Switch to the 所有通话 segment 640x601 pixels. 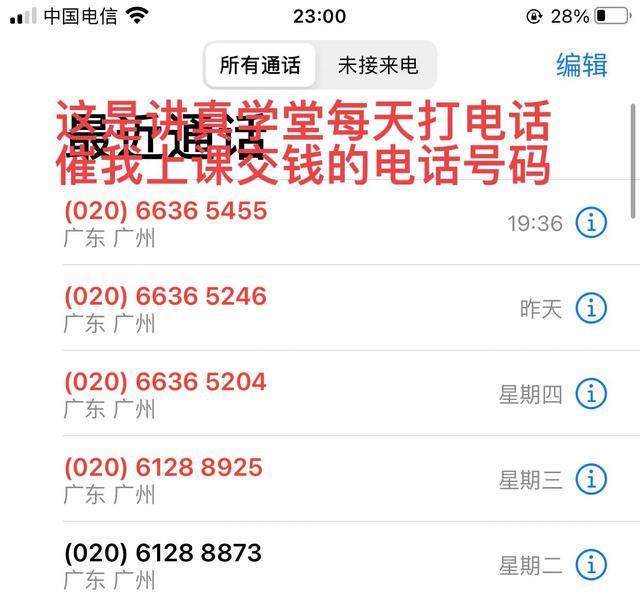260,66
